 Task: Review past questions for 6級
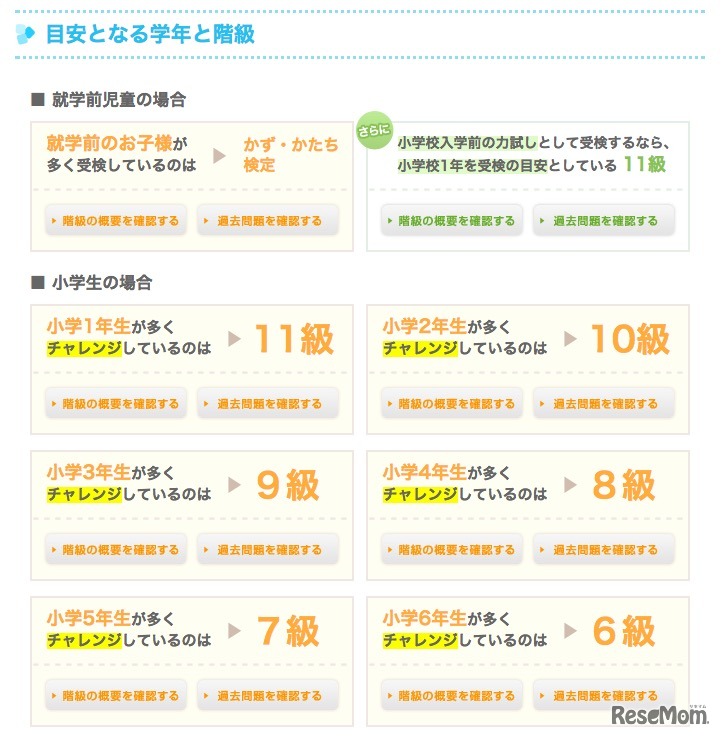point(604,695)
